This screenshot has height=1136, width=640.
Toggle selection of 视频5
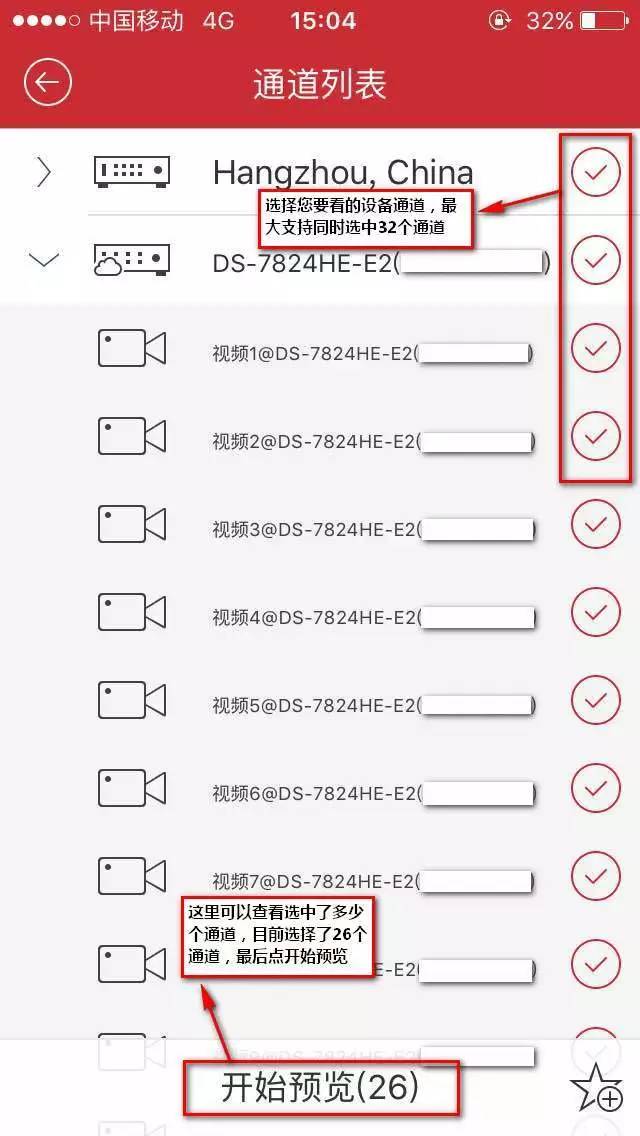595,699
